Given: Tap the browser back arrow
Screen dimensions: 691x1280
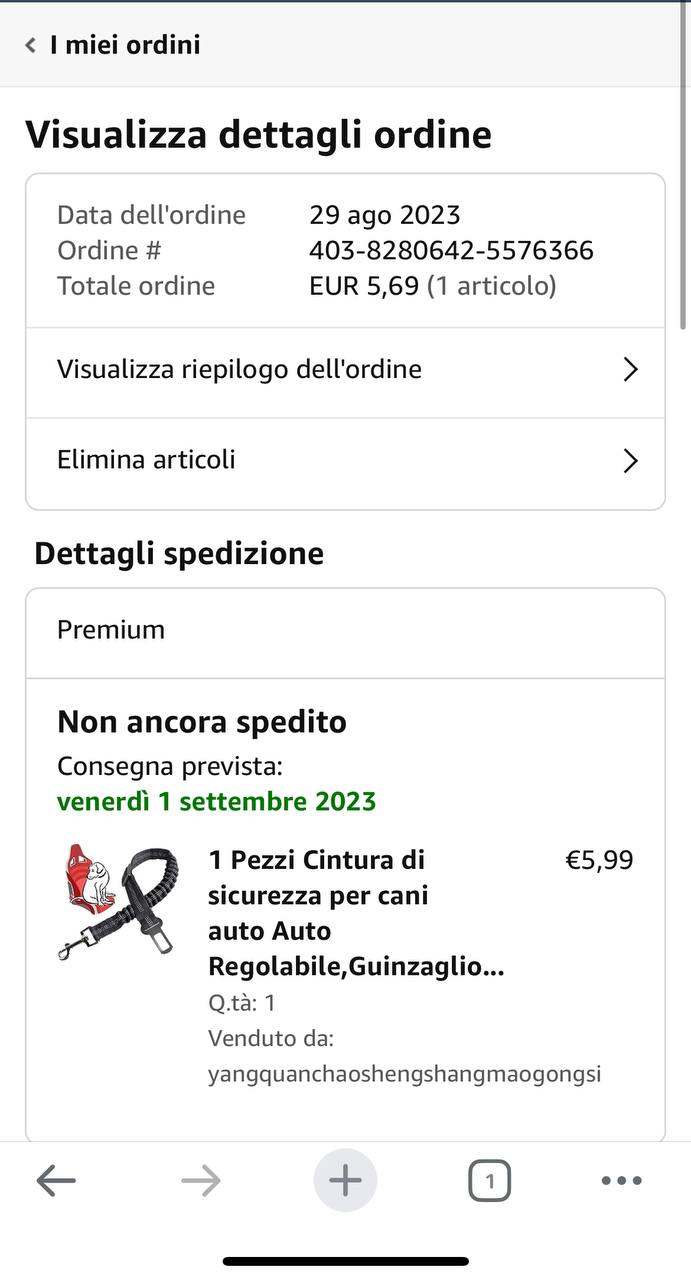Looking at the screenshot, I should coord(56,1181).
